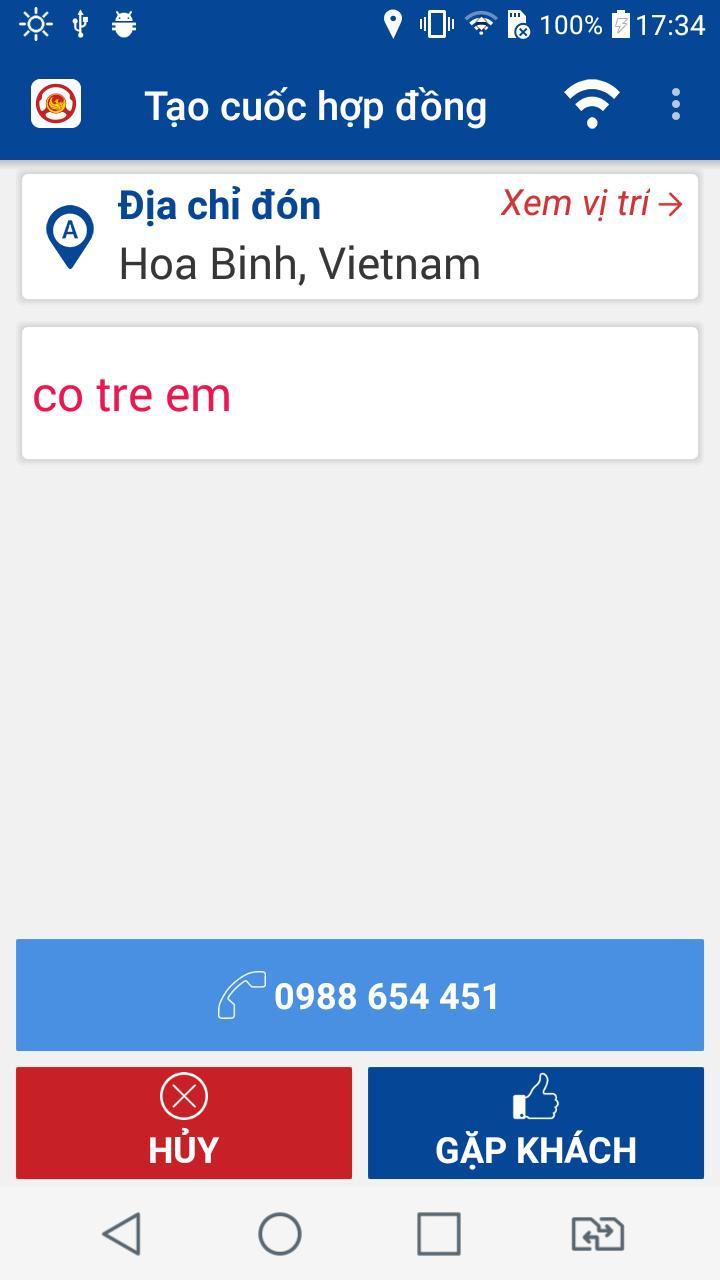Tap the Xem vị trí link
The image size is (720, 1280).
[x=591, y=204]
